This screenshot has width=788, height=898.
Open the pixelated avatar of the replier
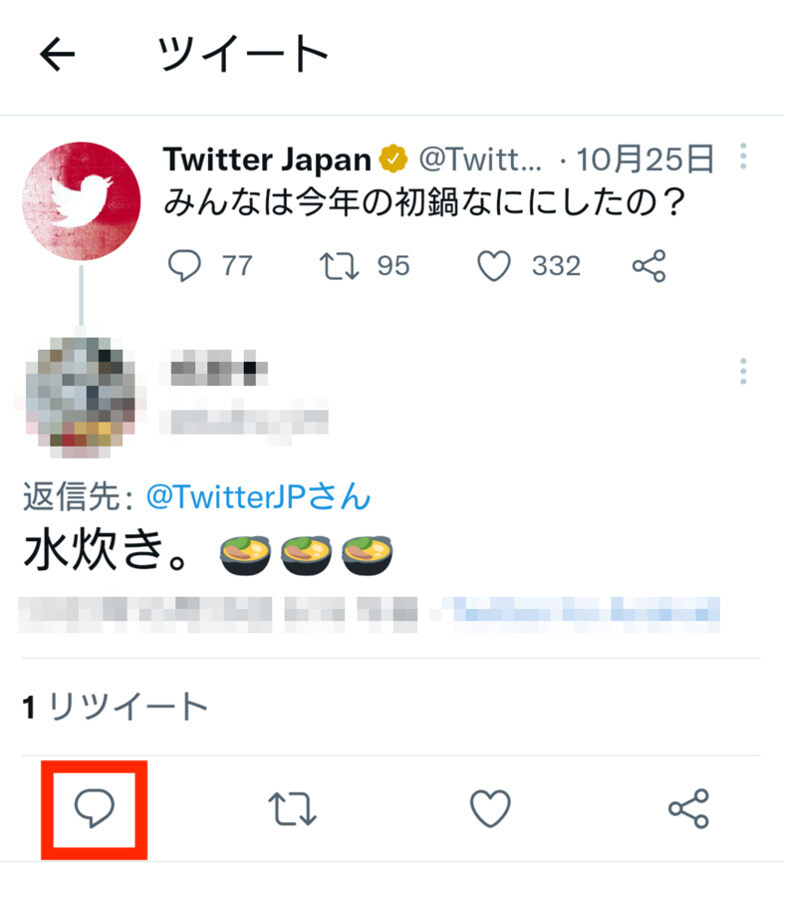pos(80,391)
